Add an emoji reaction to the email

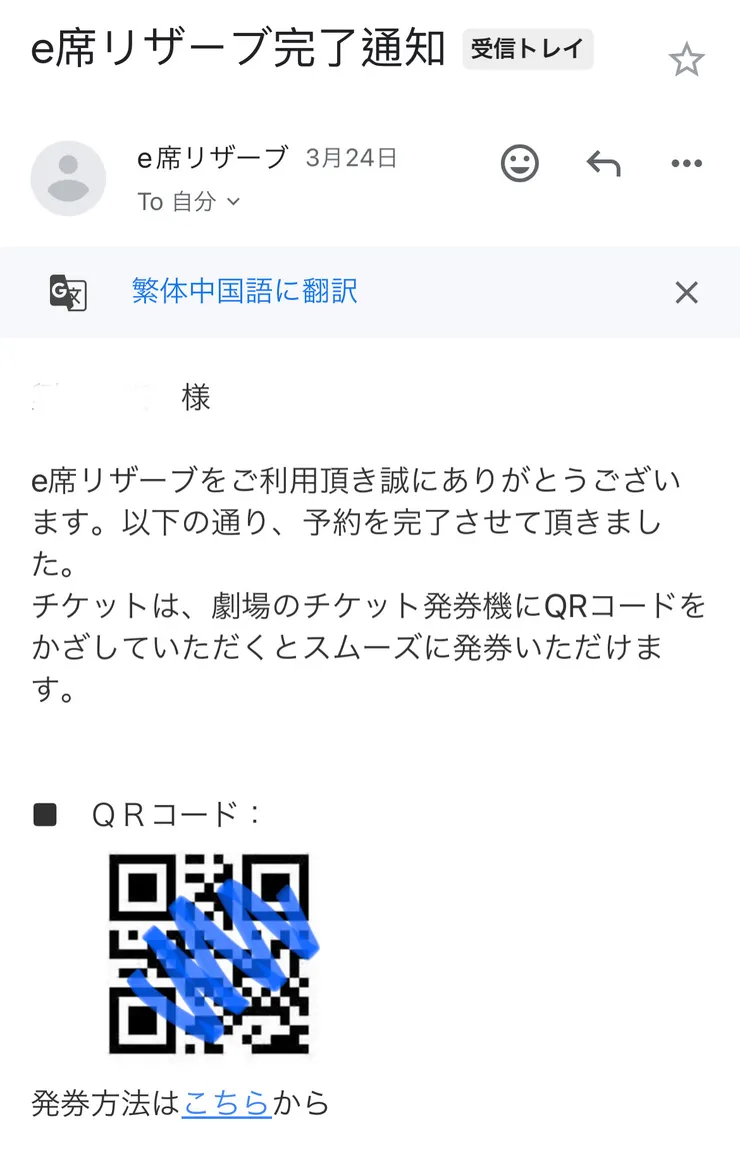pos(519,163)
